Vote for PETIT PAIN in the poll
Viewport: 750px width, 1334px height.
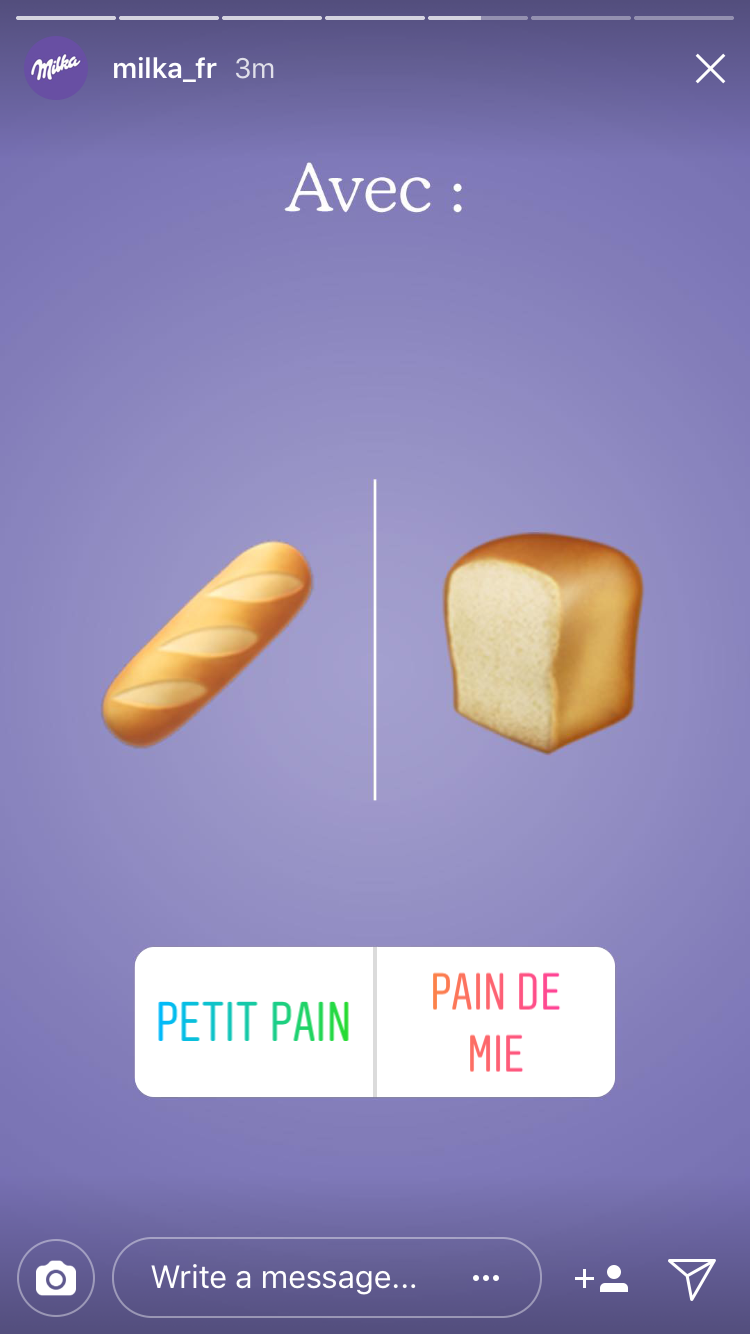point(254,1022)
